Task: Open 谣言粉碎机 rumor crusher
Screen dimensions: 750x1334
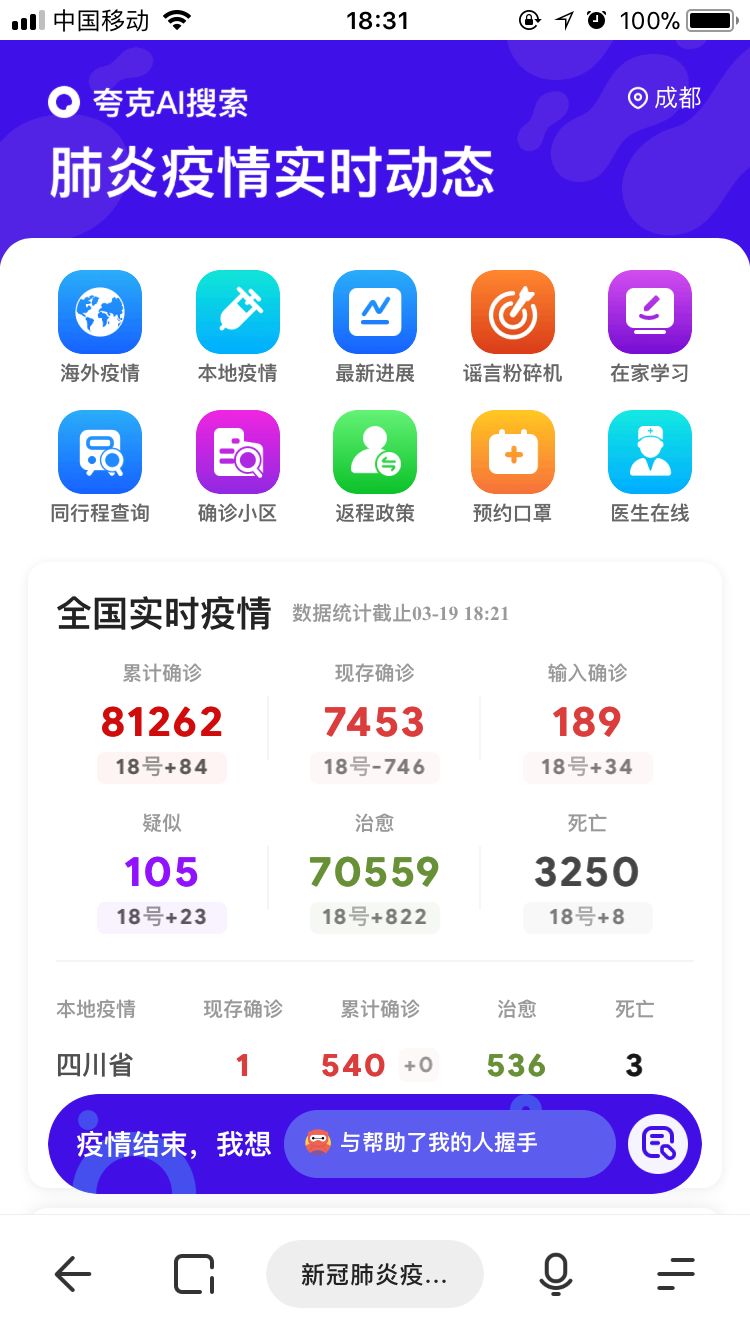Action: [512, 328]
